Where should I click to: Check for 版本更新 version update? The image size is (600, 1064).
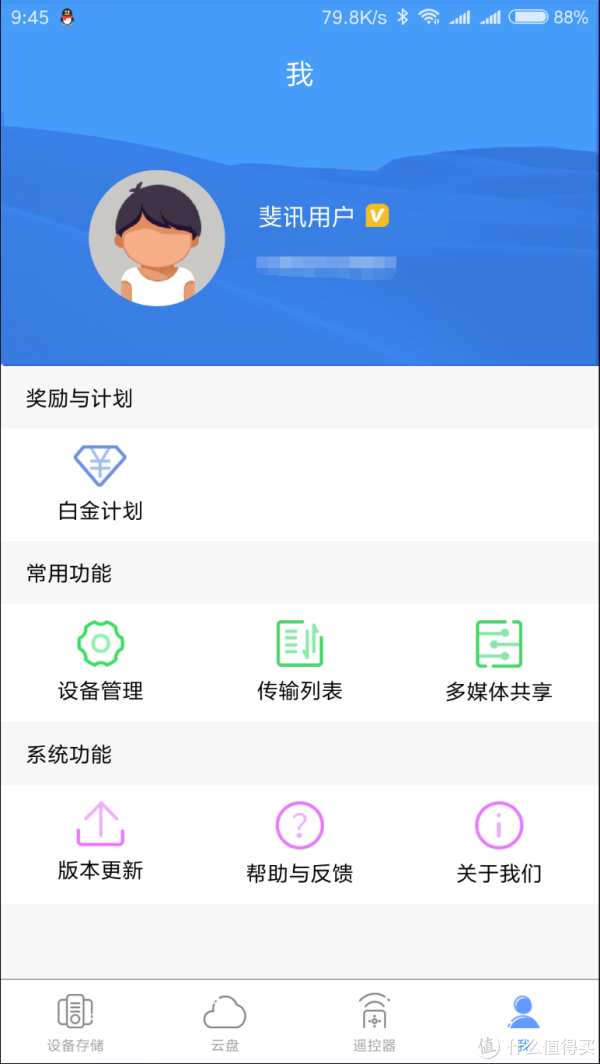100,841
